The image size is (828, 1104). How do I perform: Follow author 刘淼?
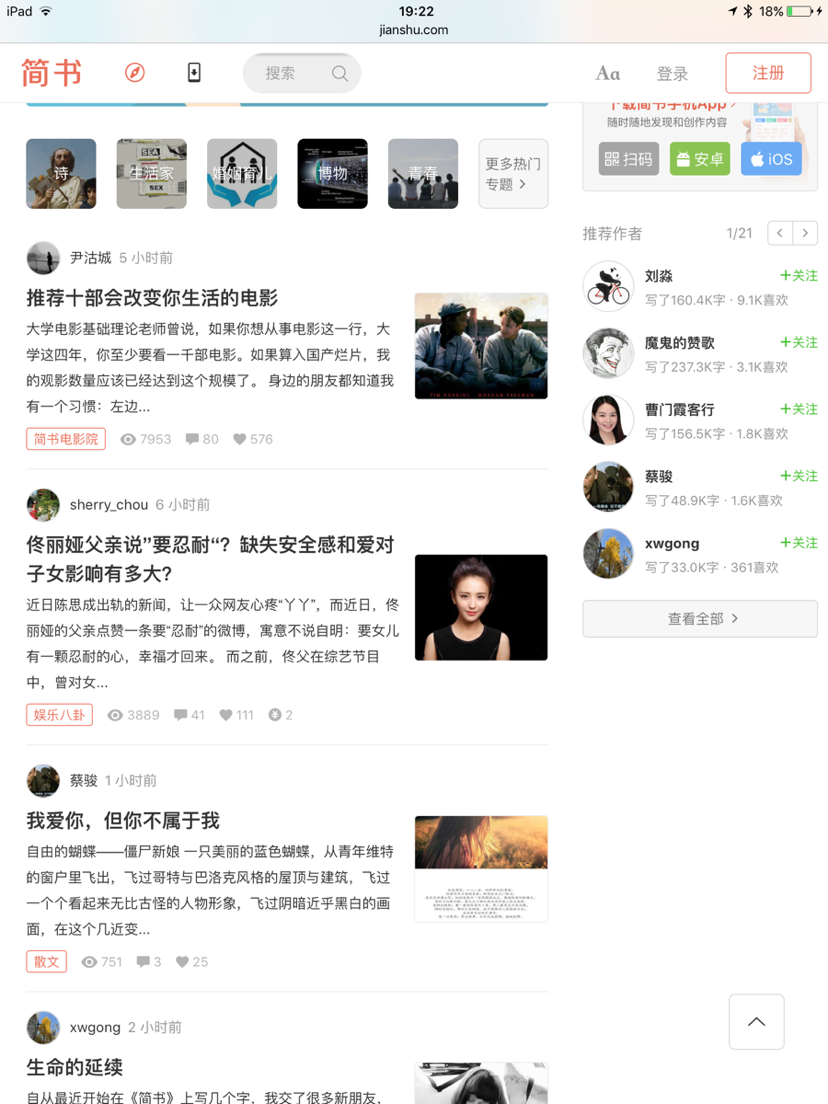pyautogui.click(x=798, y=275)
